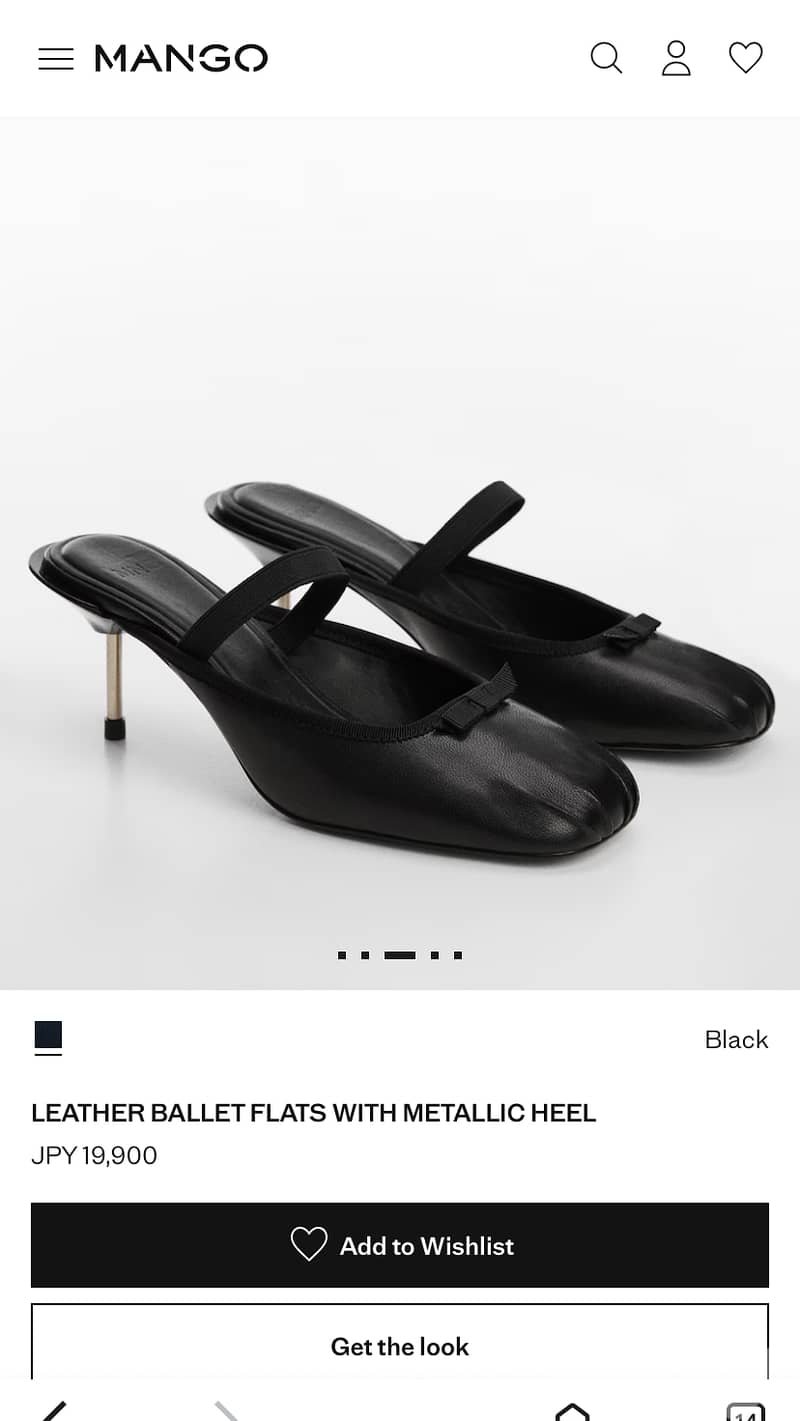
Task: Toggle the heart inside Add to Wishlist
Action: pyautogui.click(x=308, y=1245)
